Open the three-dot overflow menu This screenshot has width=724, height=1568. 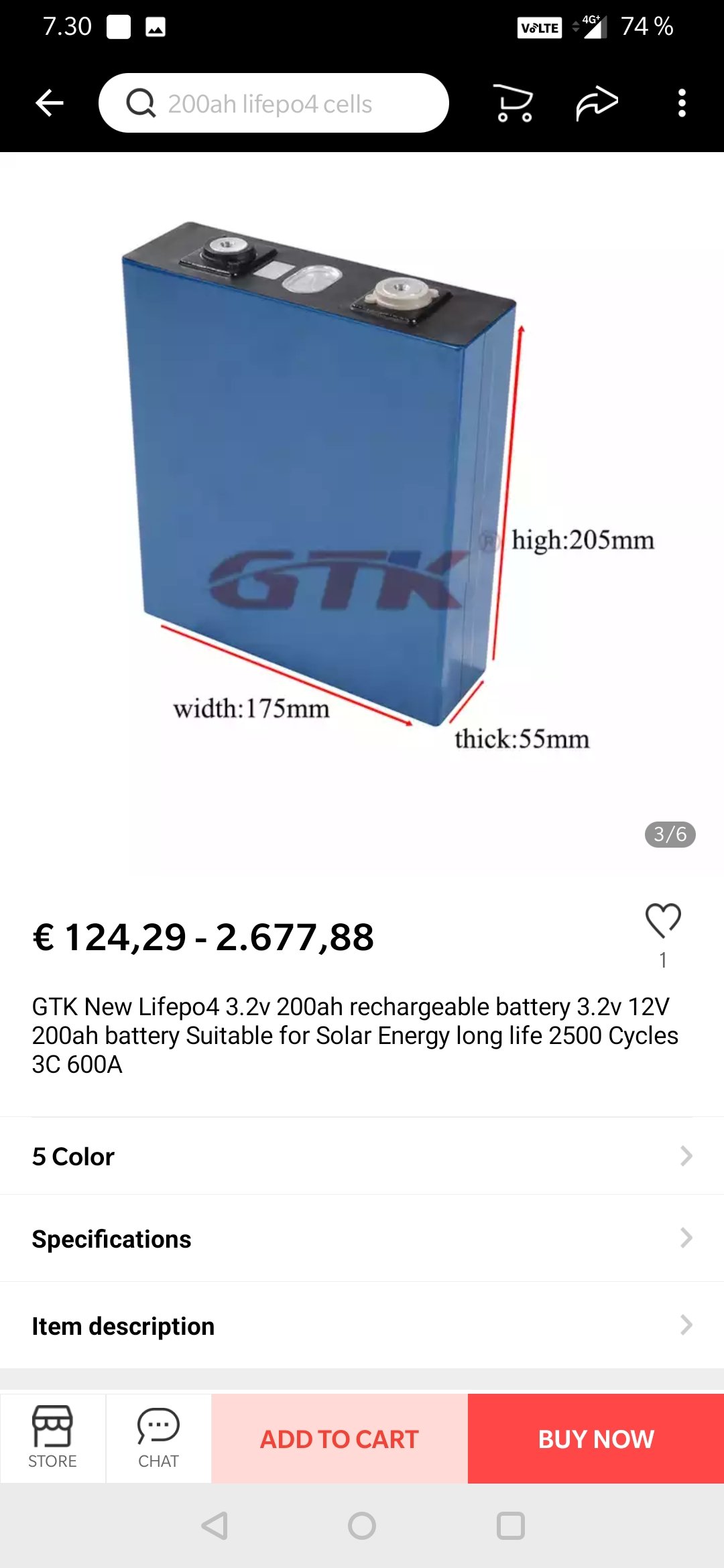(682, 103)
